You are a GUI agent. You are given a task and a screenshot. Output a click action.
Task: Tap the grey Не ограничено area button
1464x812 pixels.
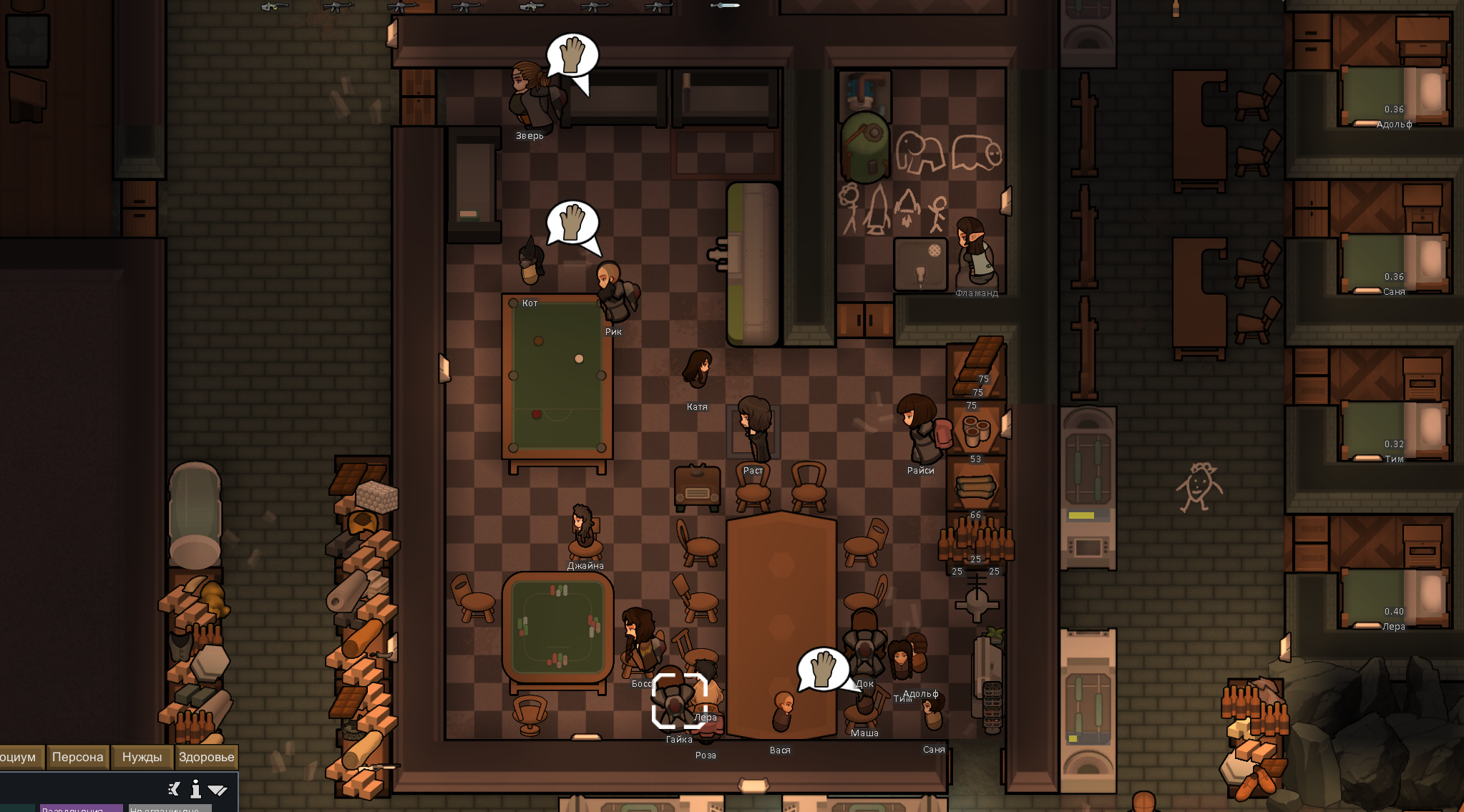point(170,808)
